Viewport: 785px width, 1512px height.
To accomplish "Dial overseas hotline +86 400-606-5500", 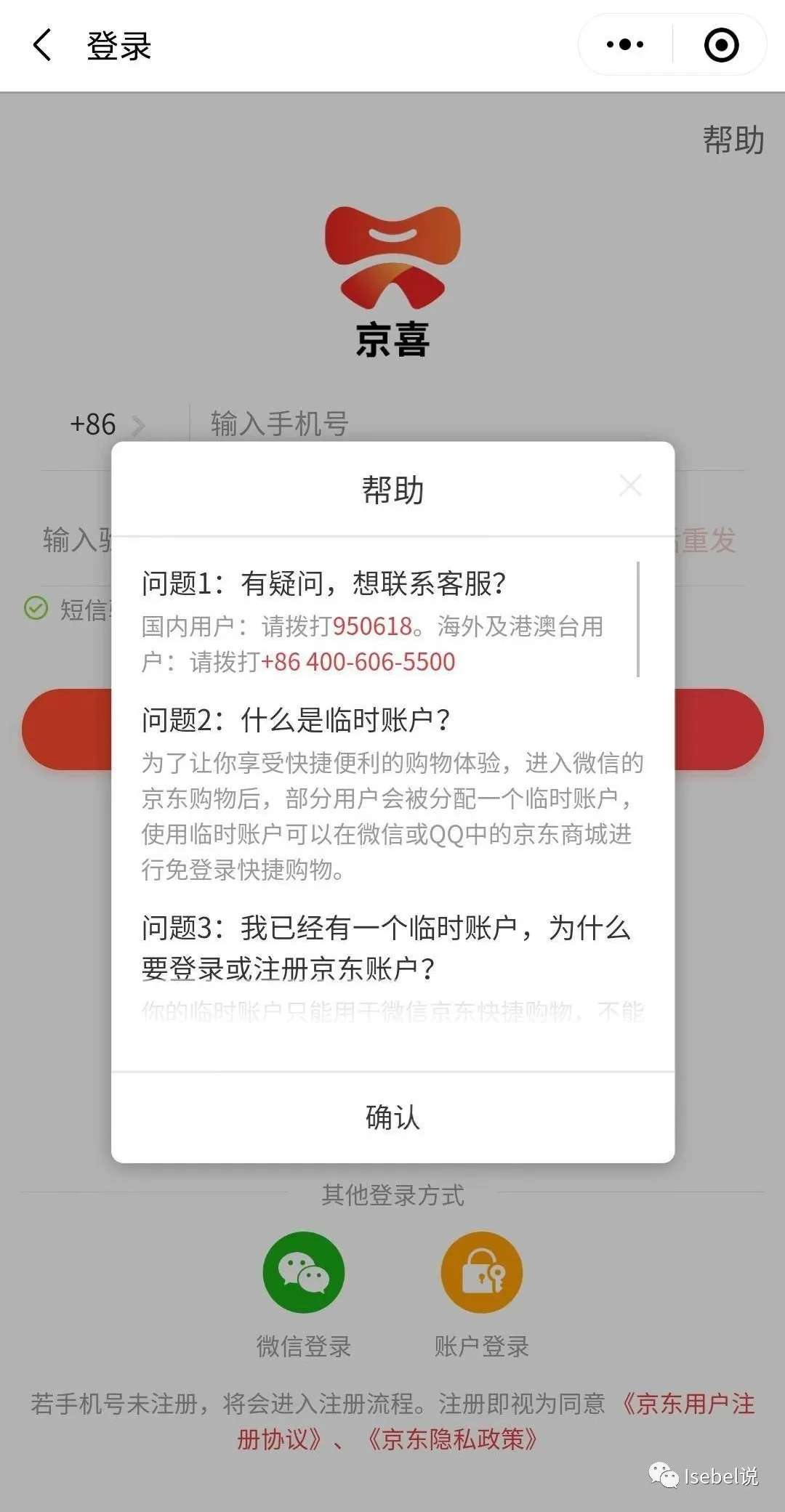I will 358,662.
